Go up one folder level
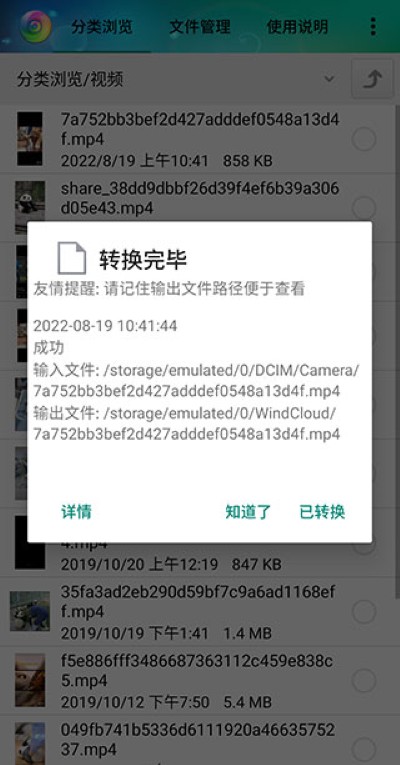Image resolution: width=400 pixels, height=765 pixels. [372, 79]
